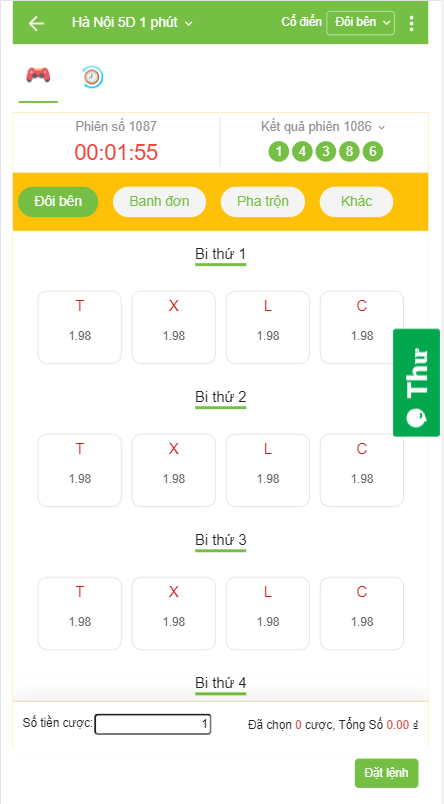
Task: Pick C under Bi thứ 3
Action: (362, 613)
